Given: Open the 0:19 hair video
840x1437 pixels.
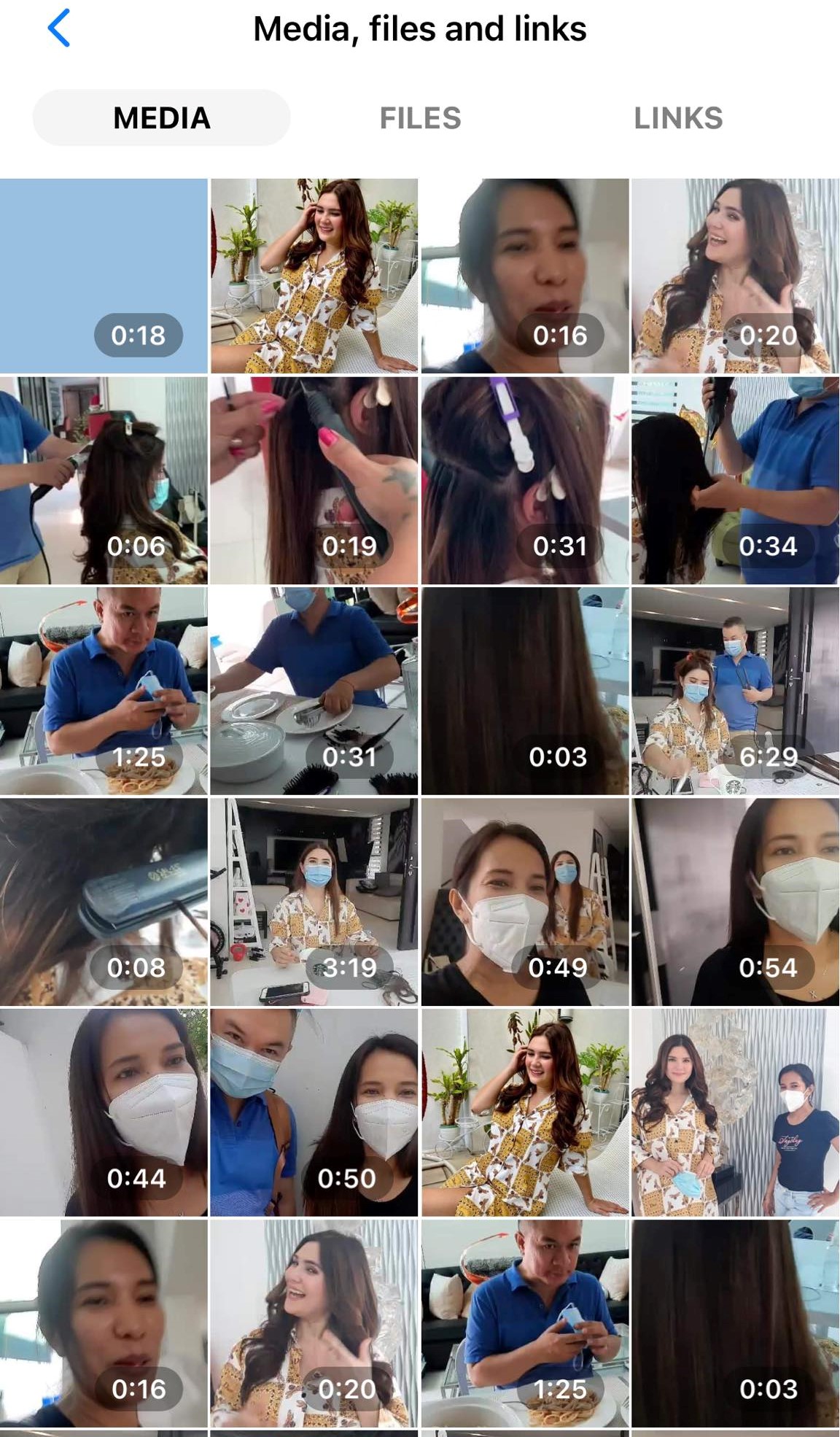Looking at the screenshot, I should click(314, 480).
